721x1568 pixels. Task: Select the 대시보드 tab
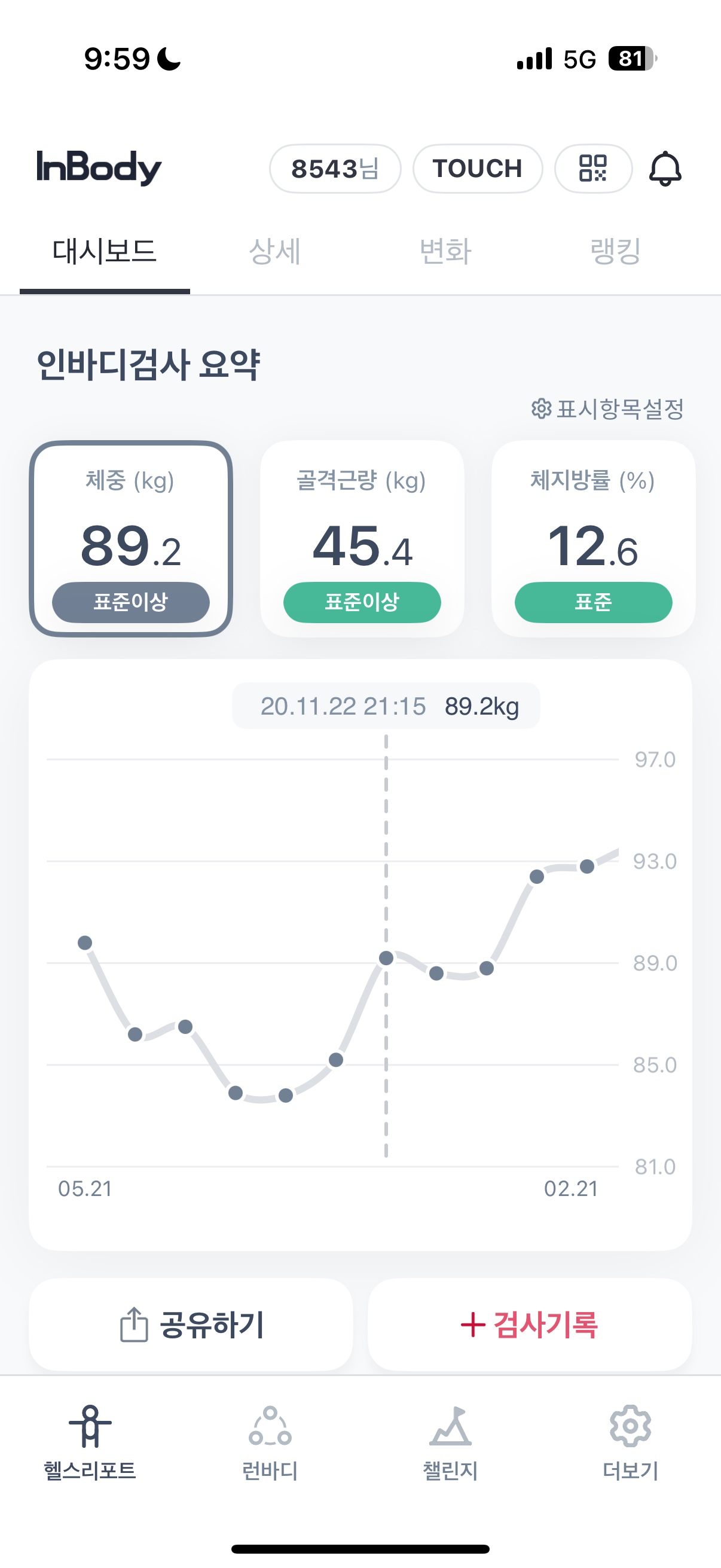[x=105, y=251]
